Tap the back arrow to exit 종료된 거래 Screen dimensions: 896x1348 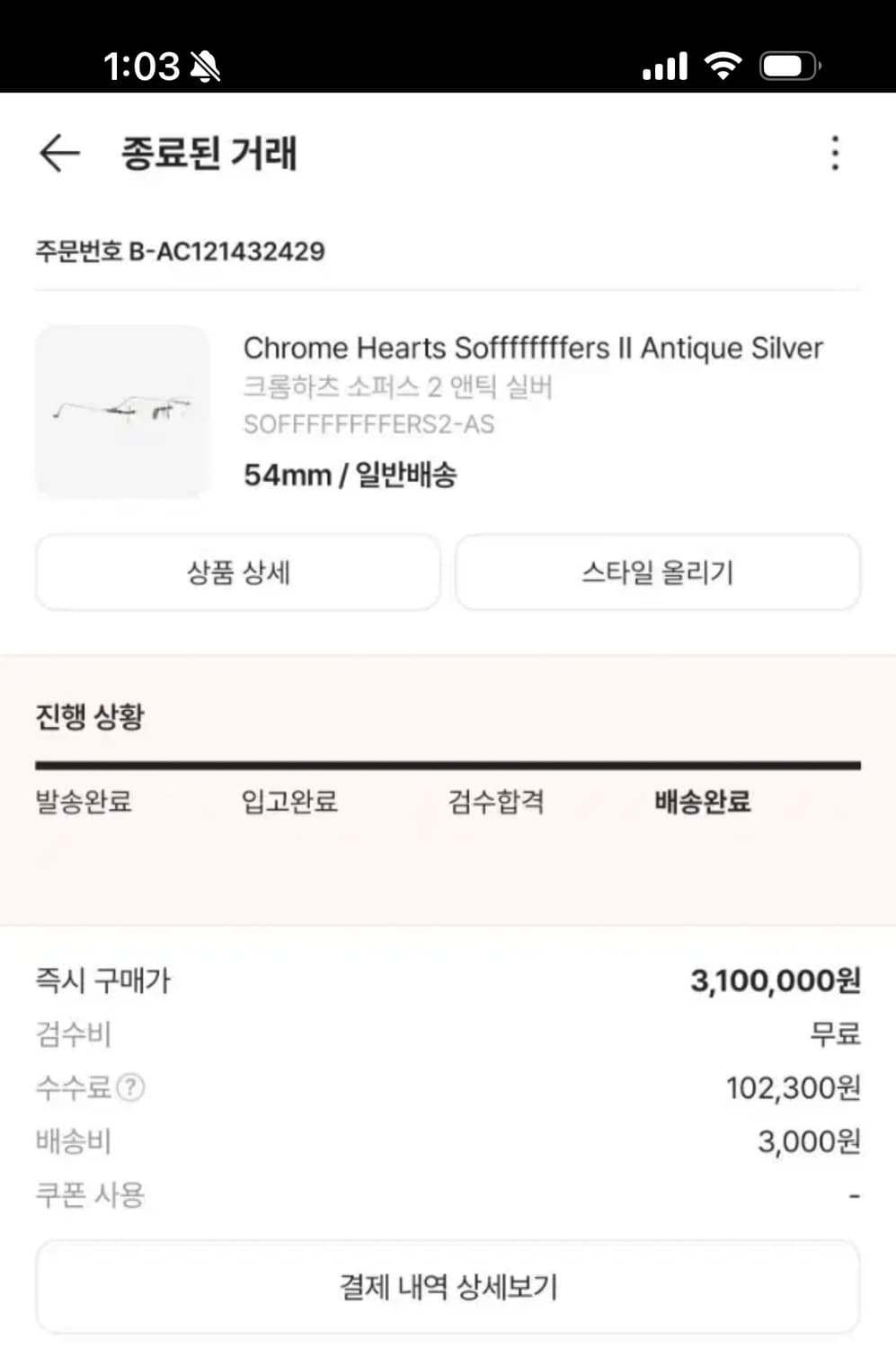[59, 155]
